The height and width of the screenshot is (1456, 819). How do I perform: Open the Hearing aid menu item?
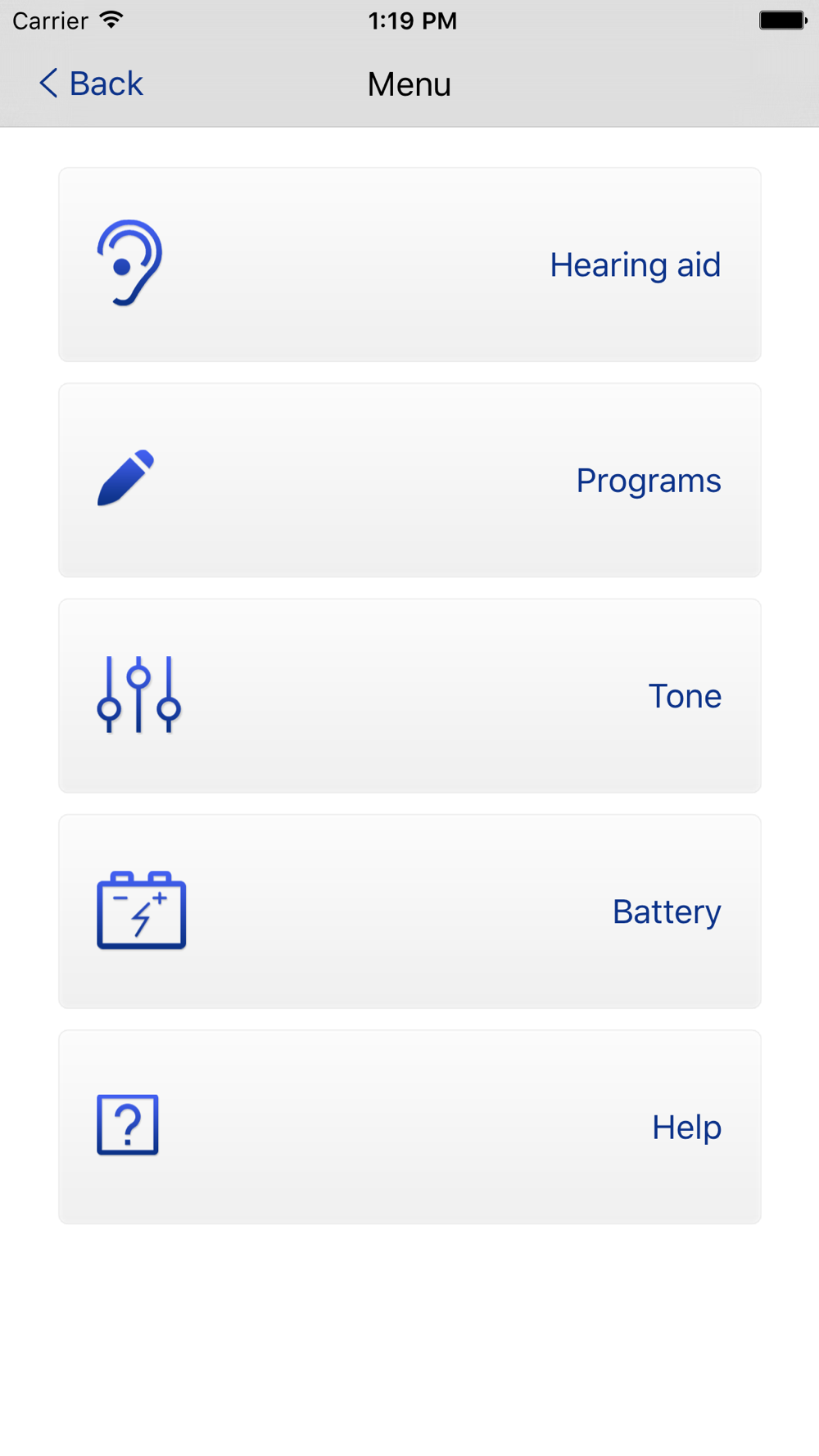coord(409,265)
